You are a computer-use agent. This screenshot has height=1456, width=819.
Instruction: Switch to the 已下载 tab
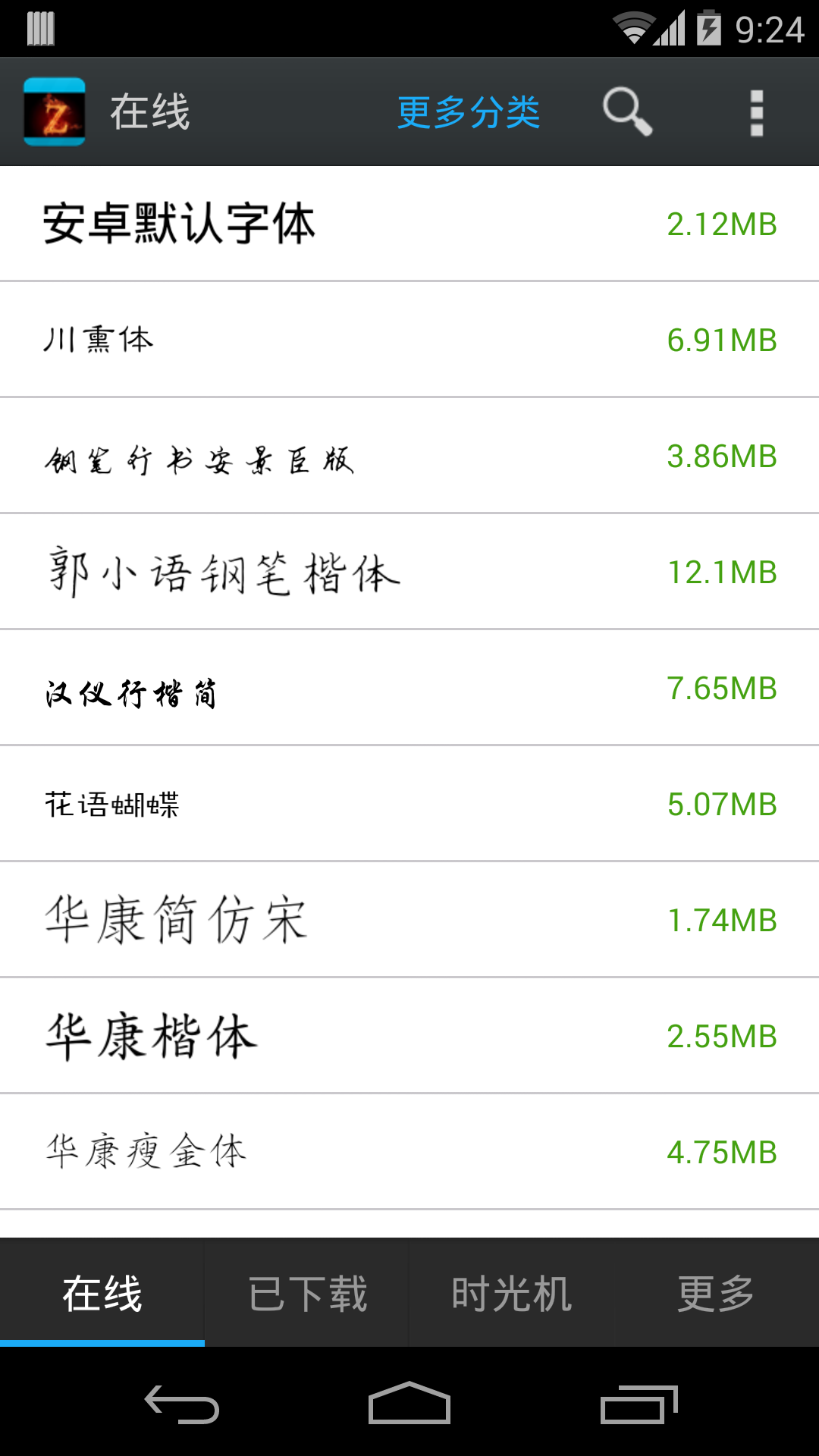(307, 1293)
